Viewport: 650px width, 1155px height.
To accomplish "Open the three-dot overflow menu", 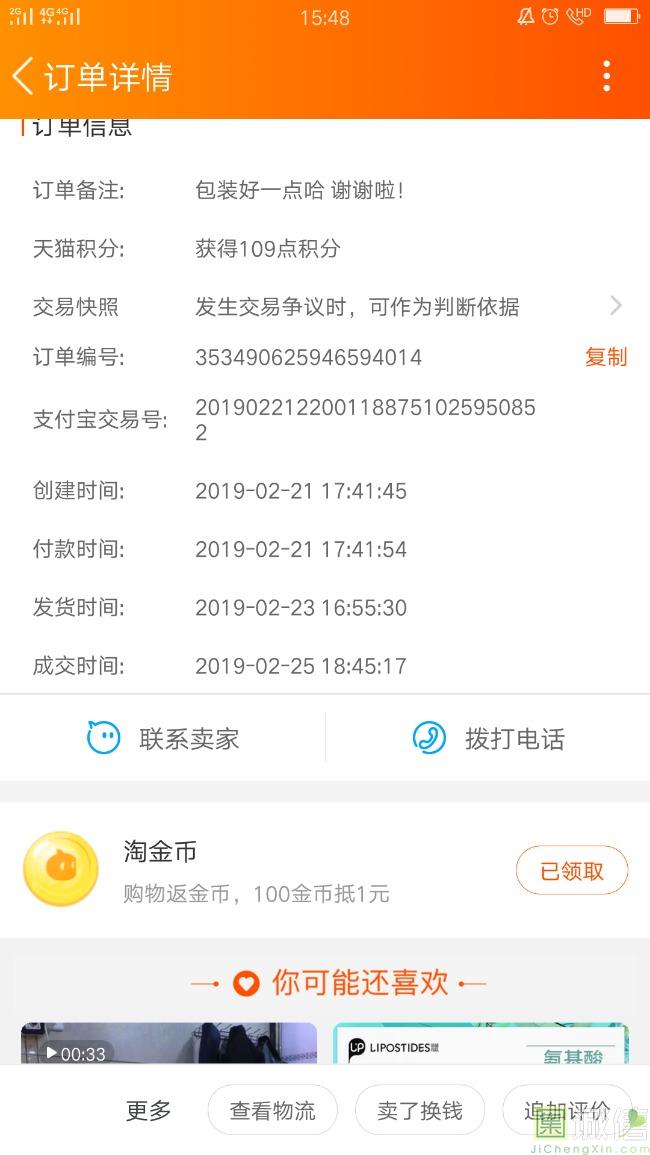I will [x=606, y=76].
